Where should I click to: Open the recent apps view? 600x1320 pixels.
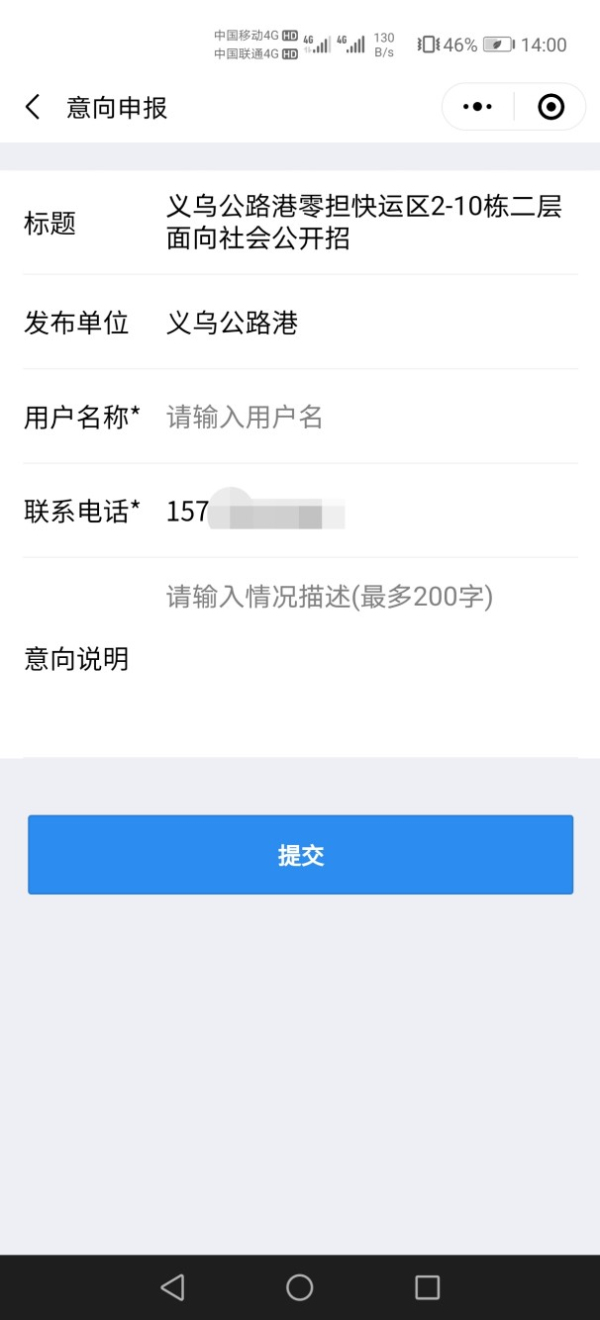pyautogui.click(x=427, y=1287)
